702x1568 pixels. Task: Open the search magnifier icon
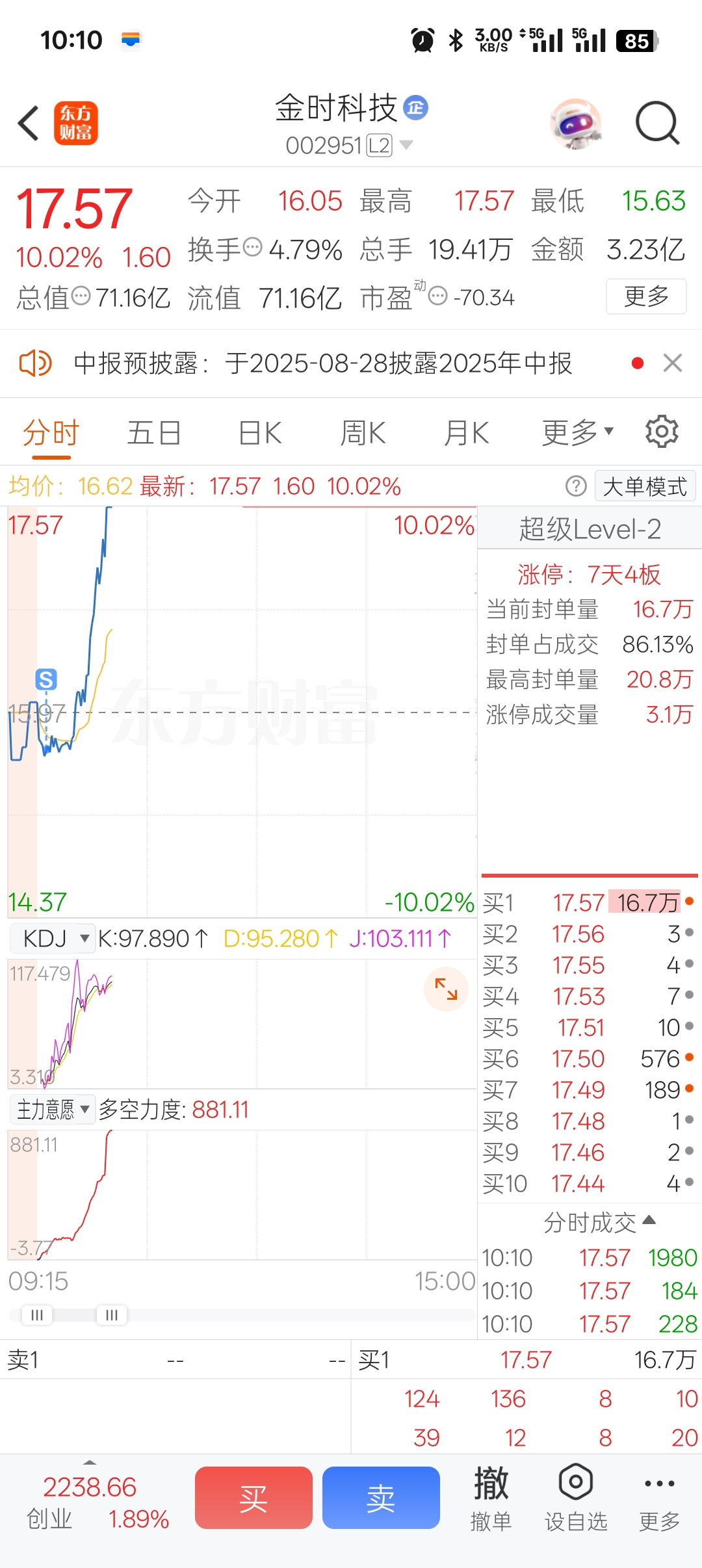click(x=657, y=123)
